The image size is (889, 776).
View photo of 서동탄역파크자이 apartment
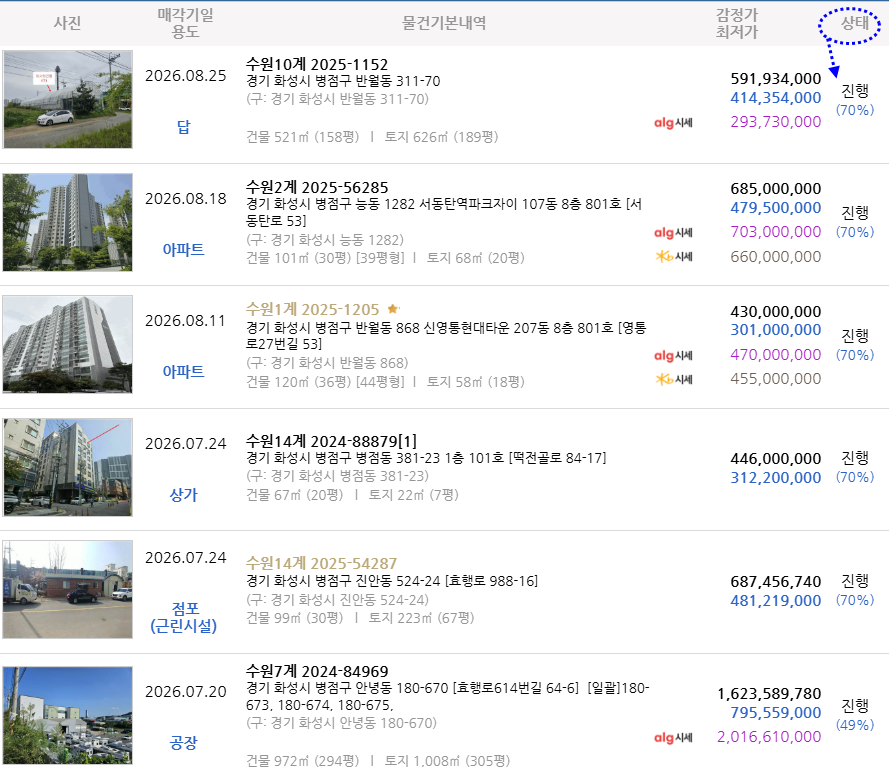point(67,222)
